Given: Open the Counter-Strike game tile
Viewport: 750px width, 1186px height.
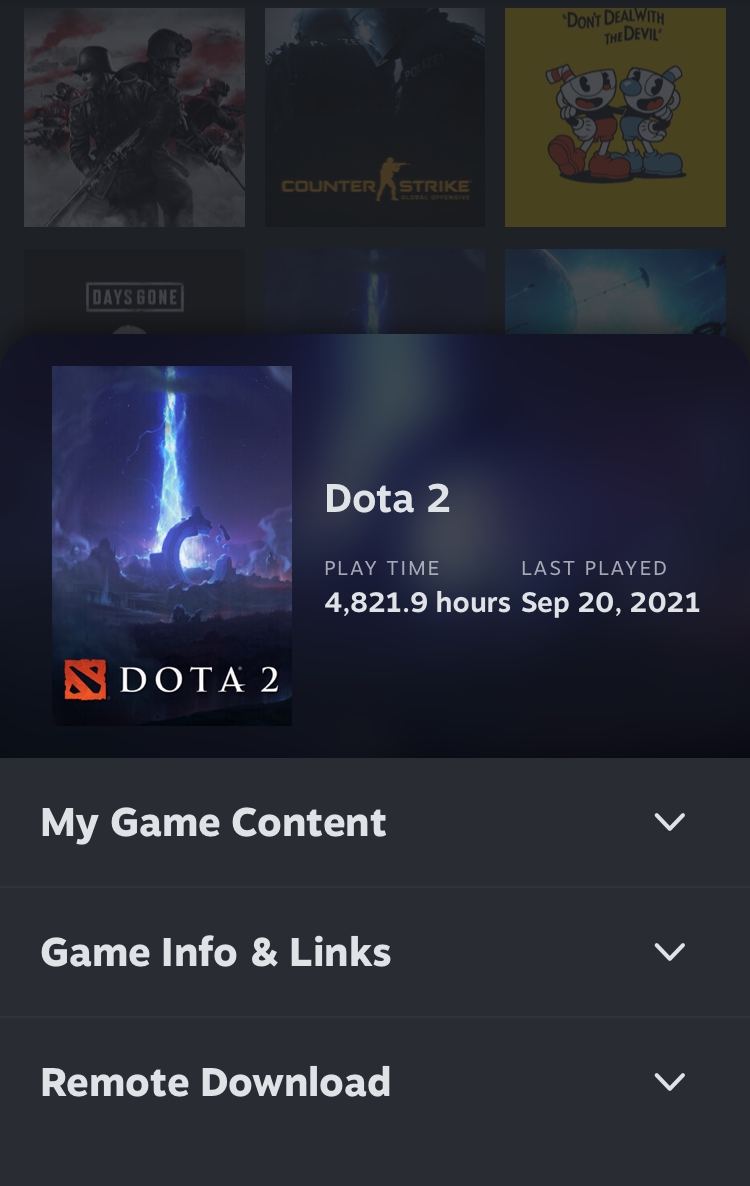Looking at the screenshot, I should click(x=375, y=118).
